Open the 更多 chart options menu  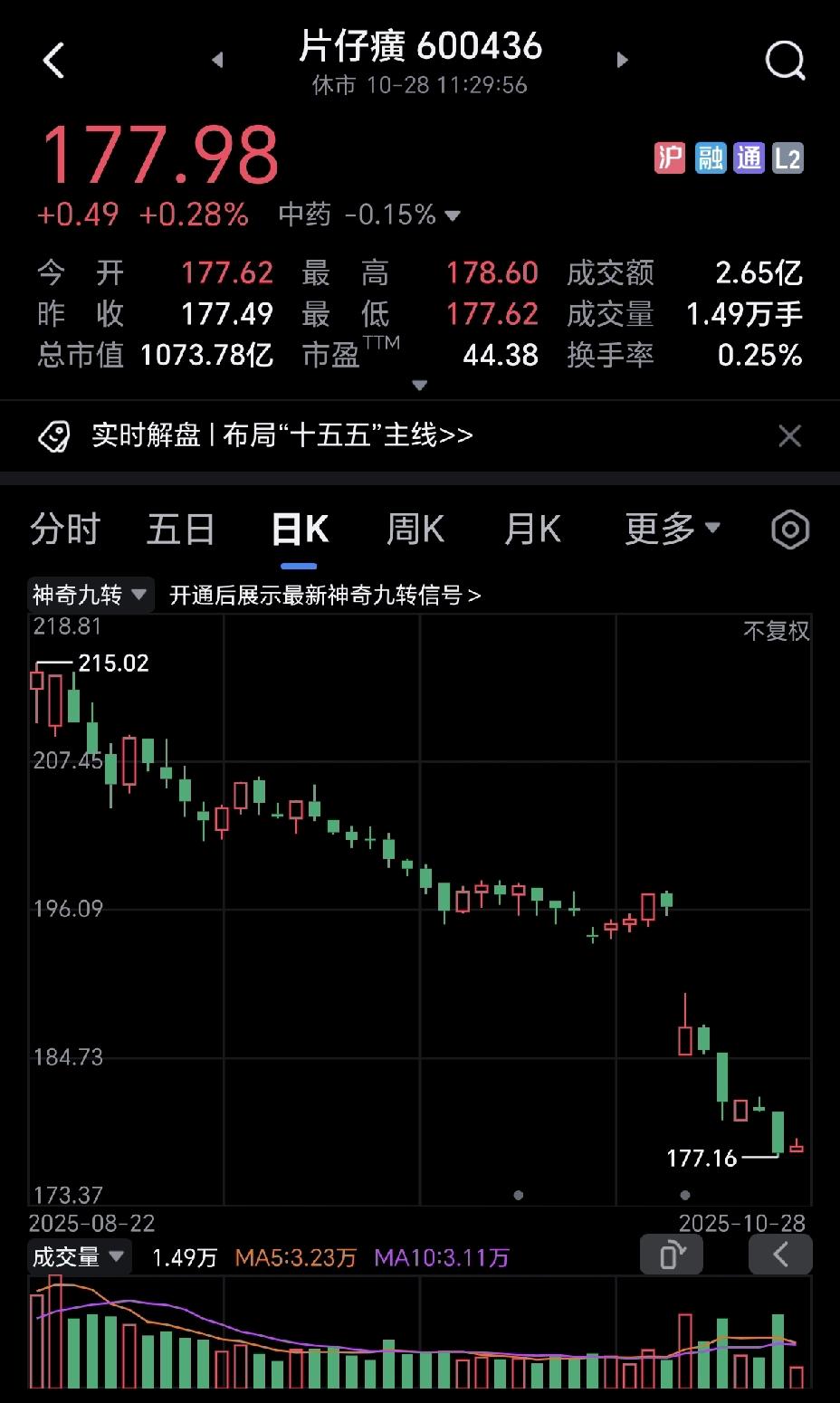point(672,530)
